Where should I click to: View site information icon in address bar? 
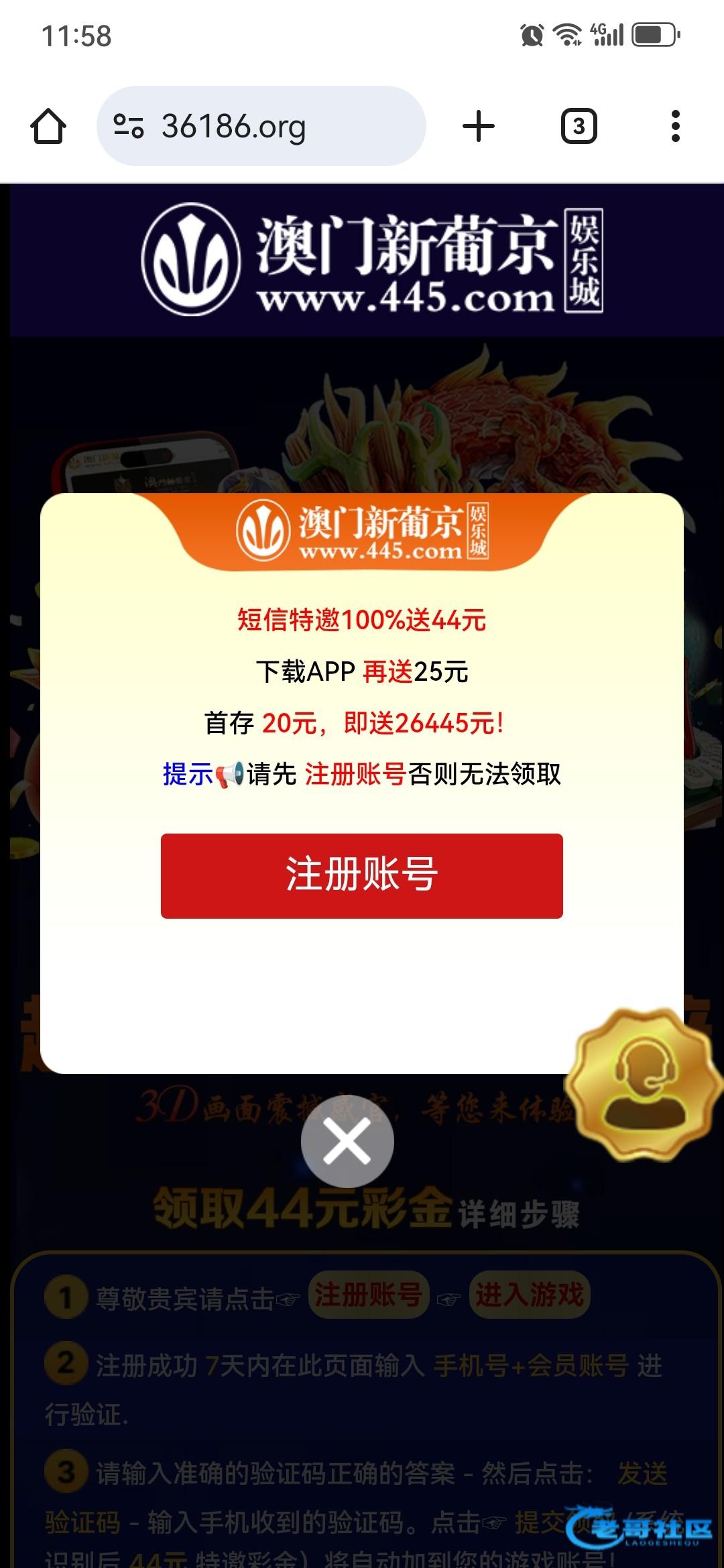[129, 126]
